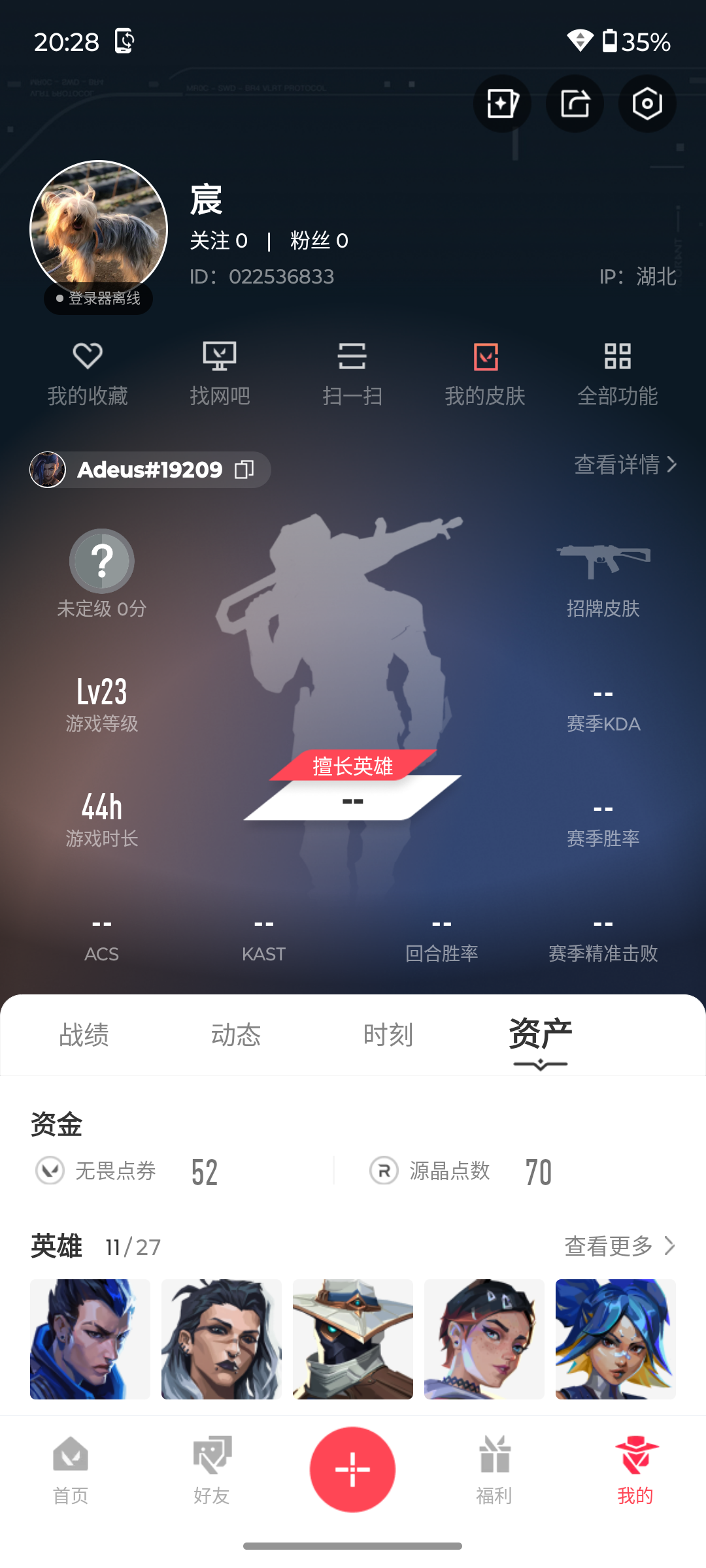
Task: Tap the red plus create button
Action: (x=353, y=1469)
